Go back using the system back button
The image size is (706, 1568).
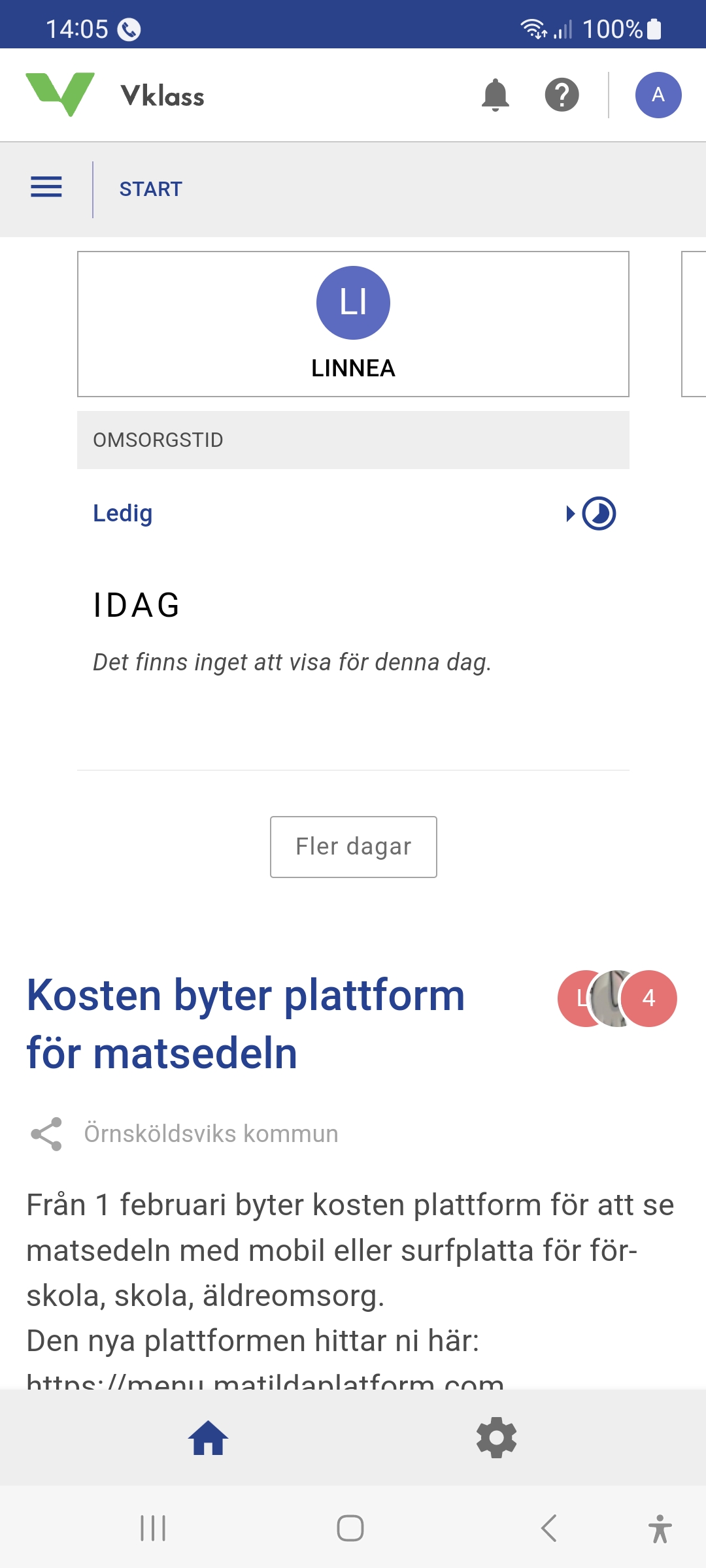click(x=549, y=1528)
